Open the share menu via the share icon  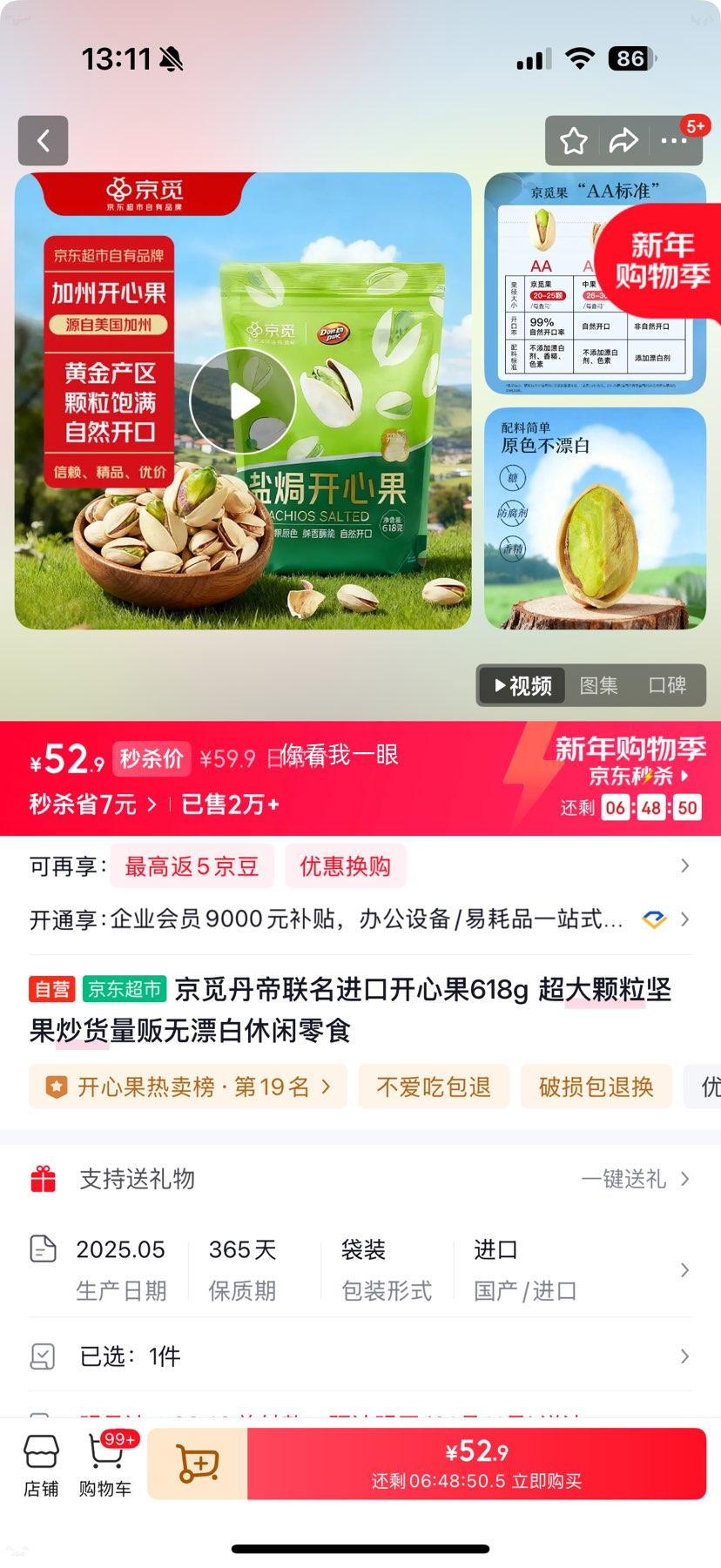click(x=624, y=140)
